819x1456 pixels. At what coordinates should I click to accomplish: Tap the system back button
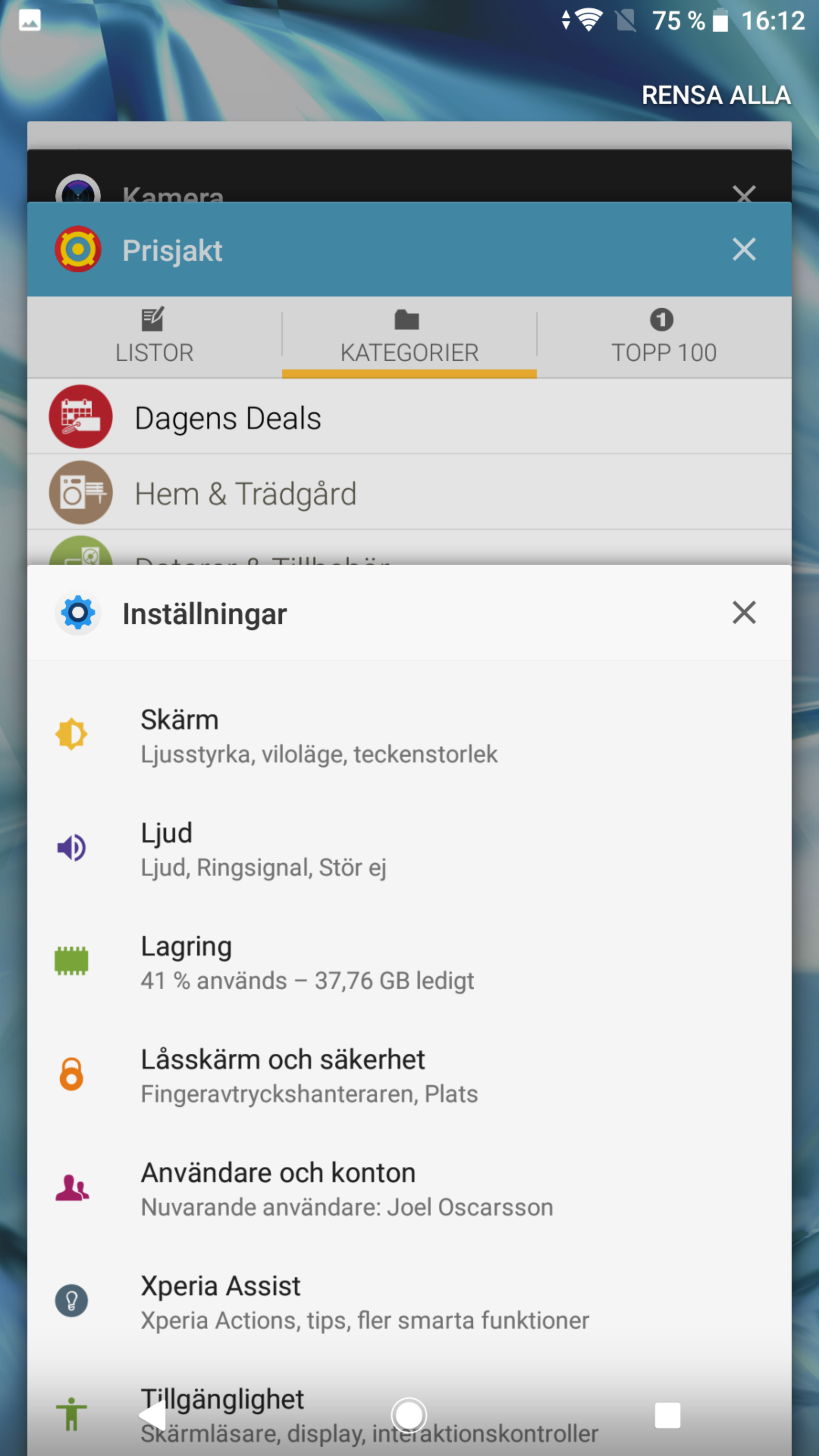[152, 1415]
